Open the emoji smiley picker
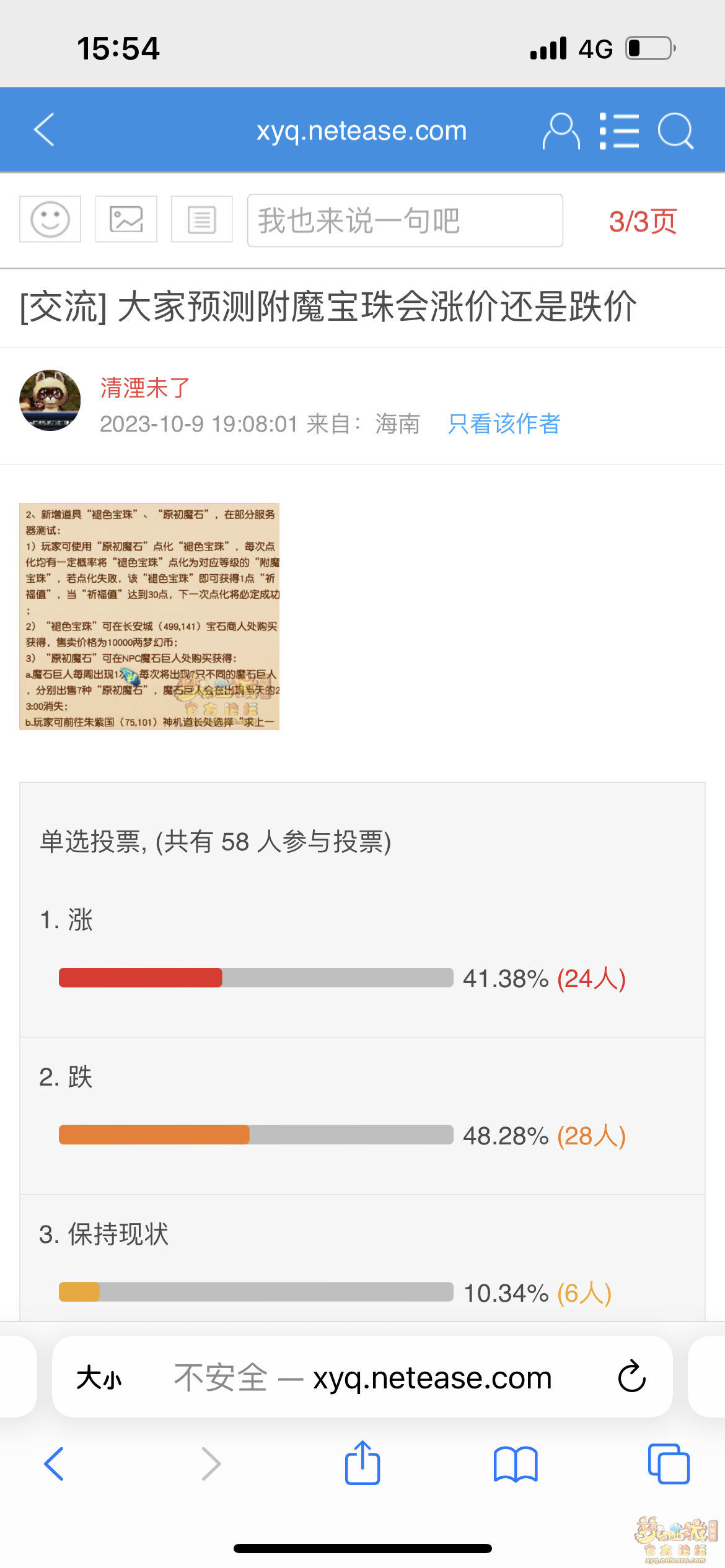Viewport: 725px width, 1568px height. coord(50,219)
